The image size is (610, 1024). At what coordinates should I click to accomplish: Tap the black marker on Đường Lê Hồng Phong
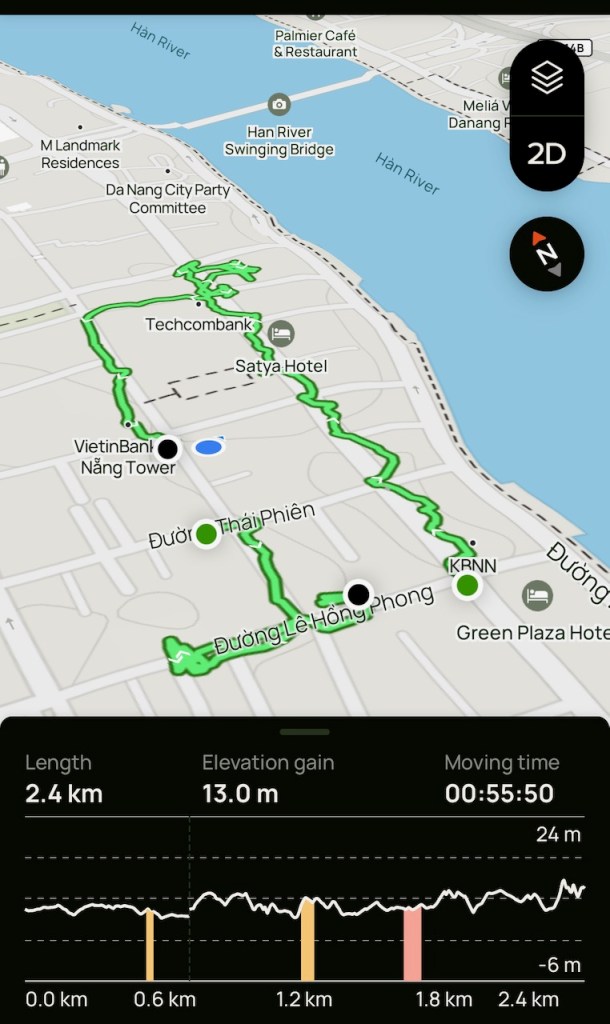click(357, 594)
